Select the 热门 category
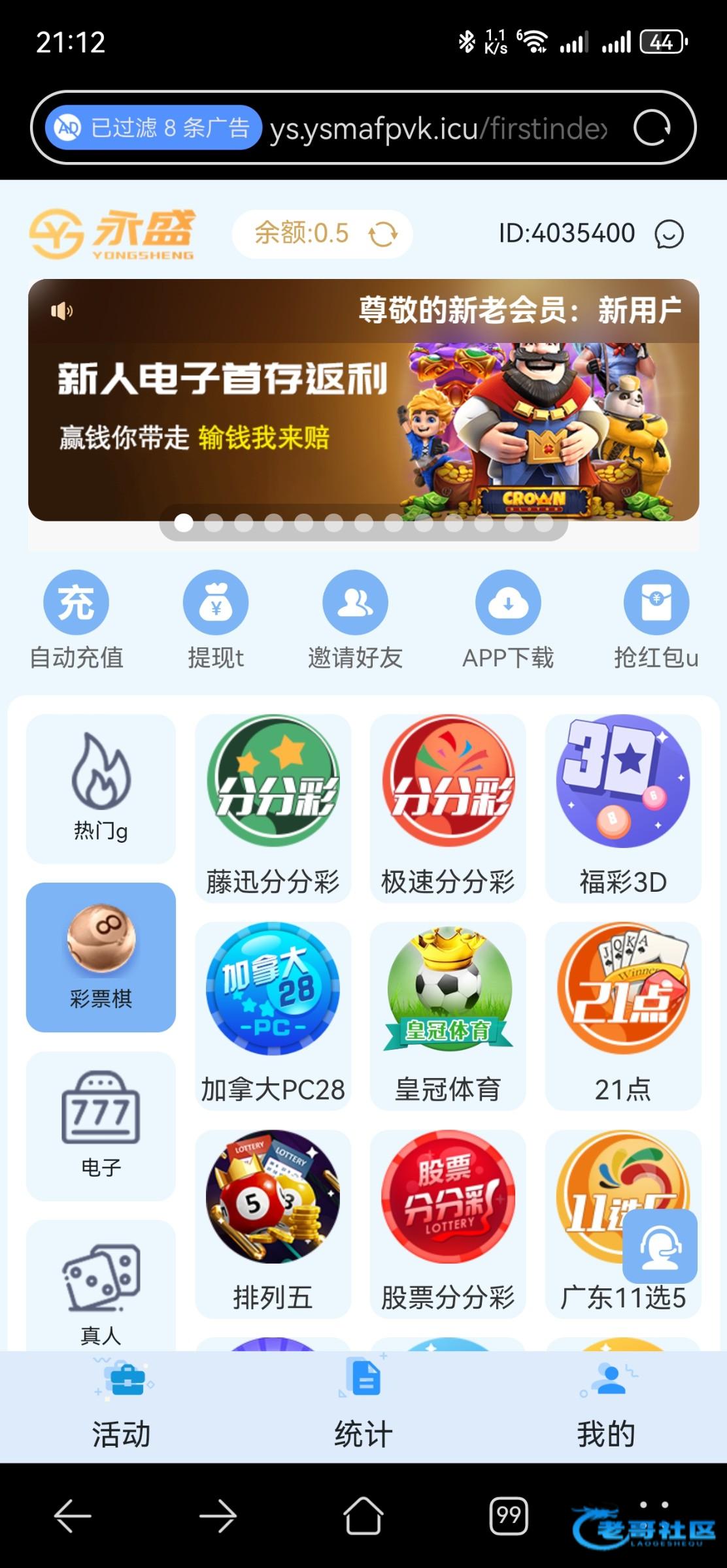This screenshot has width=727, height=1568. pos(101,788)
